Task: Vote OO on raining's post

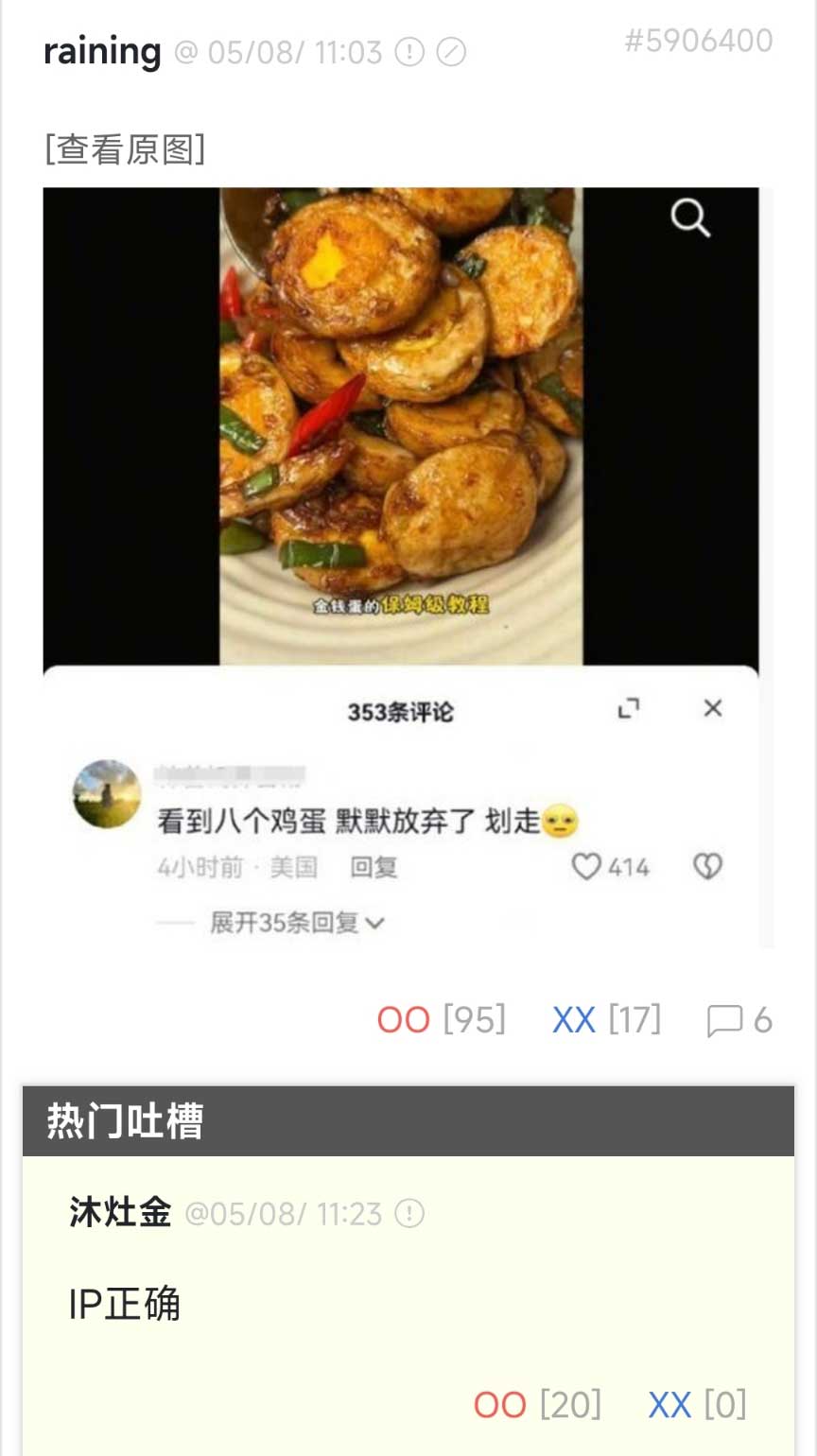Action: click(404, 1020)
